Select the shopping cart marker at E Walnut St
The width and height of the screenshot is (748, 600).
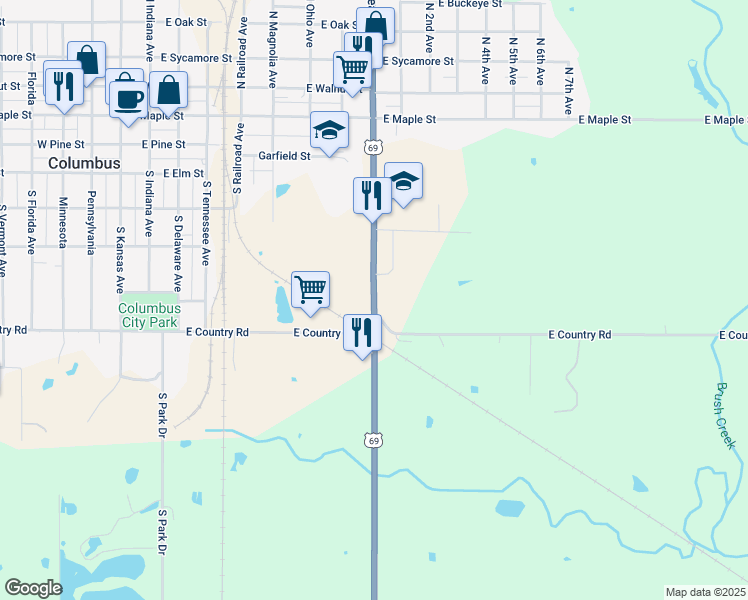(x=352, y=69)
